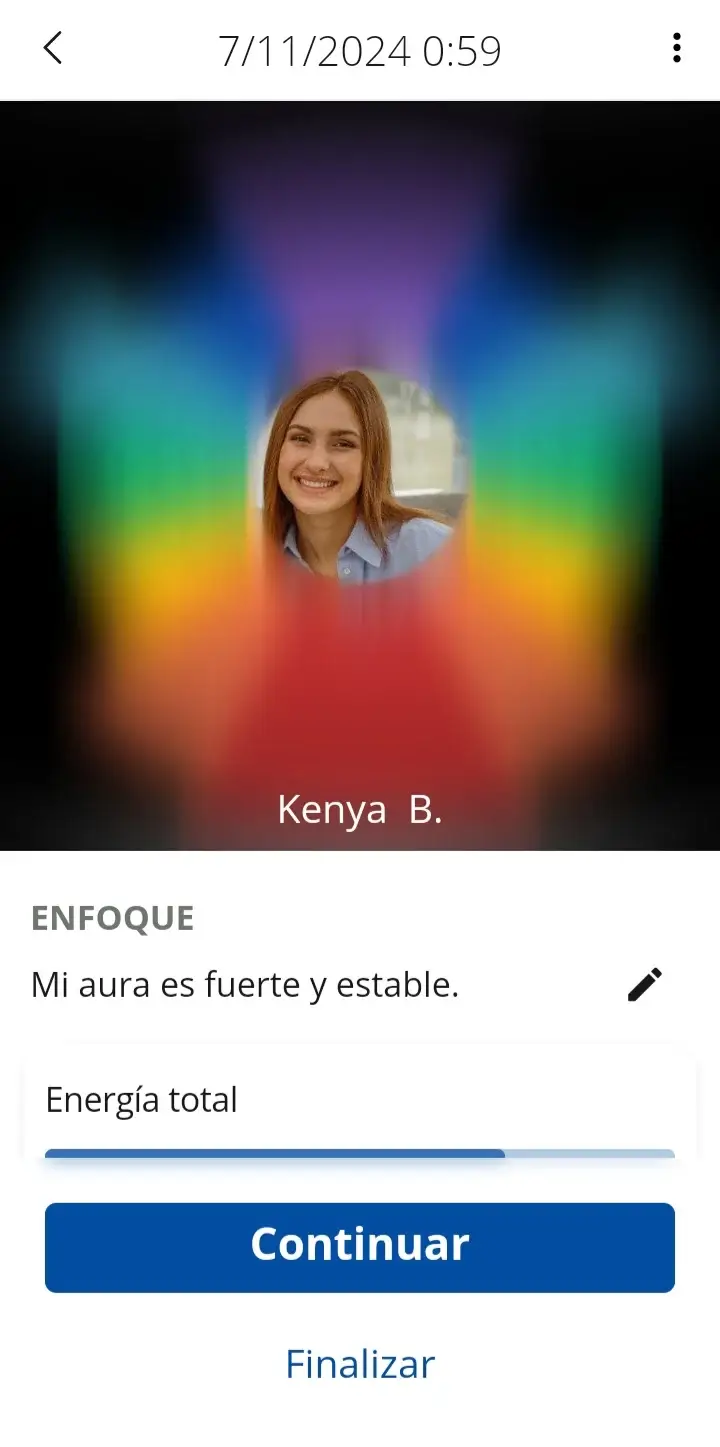
Task: Go back using the top-left arrow
Action: [x=53, y=48]
